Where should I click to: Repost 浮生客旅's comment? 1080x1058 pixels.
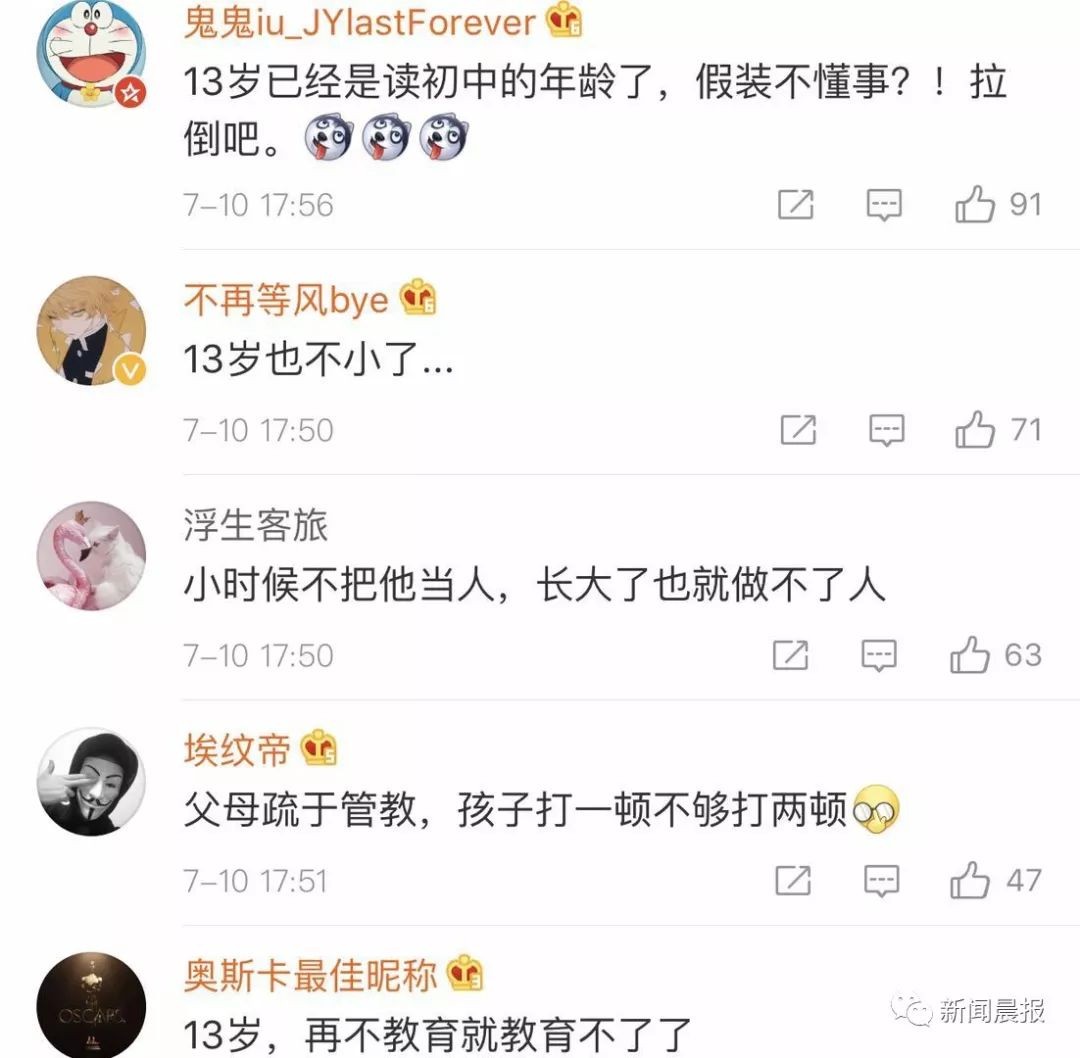pyautogui.click(x=791, y=656)
